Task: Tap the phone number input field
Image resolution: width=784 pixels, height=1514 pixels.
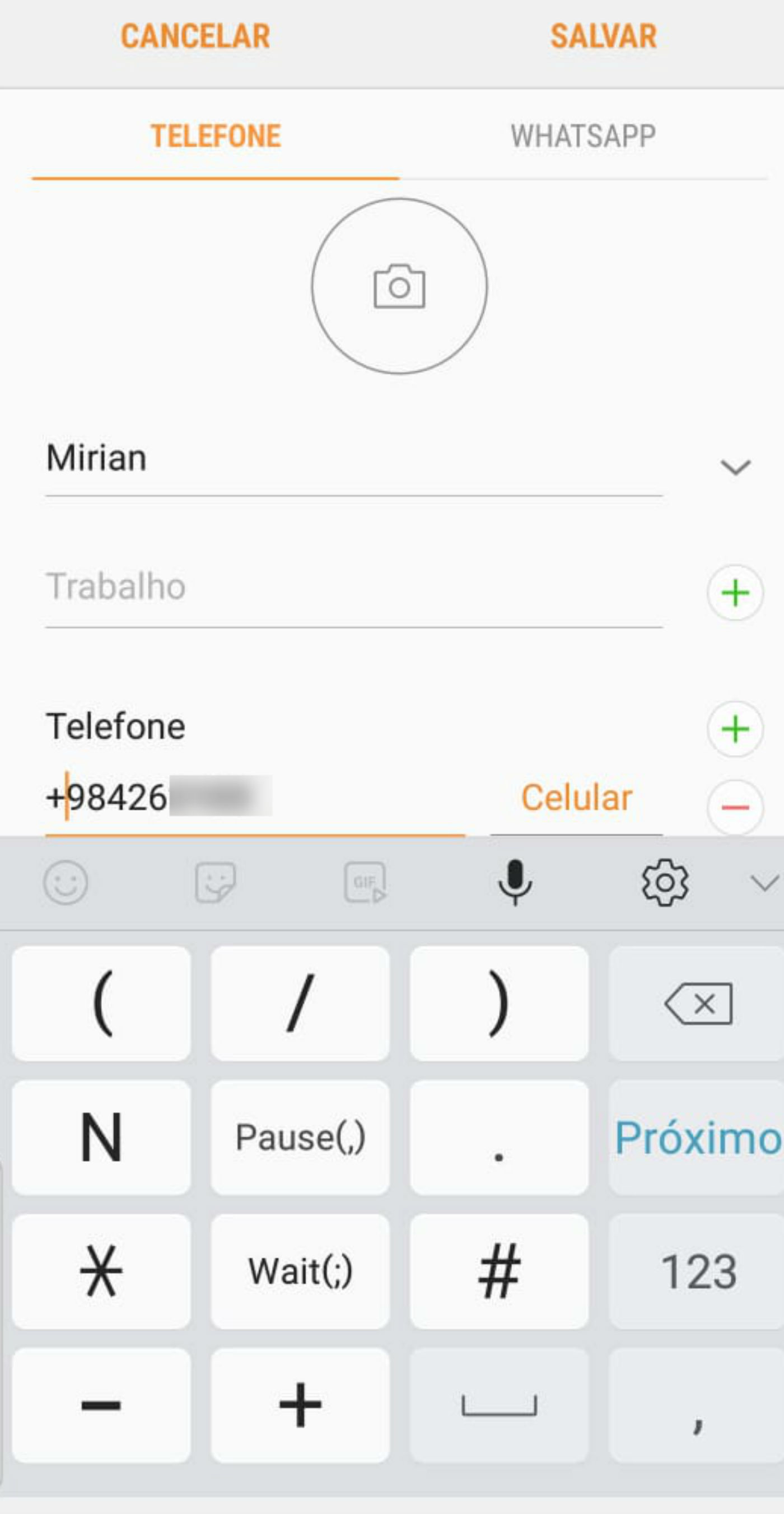Action: pyautogui.click(x=253, y=798)
